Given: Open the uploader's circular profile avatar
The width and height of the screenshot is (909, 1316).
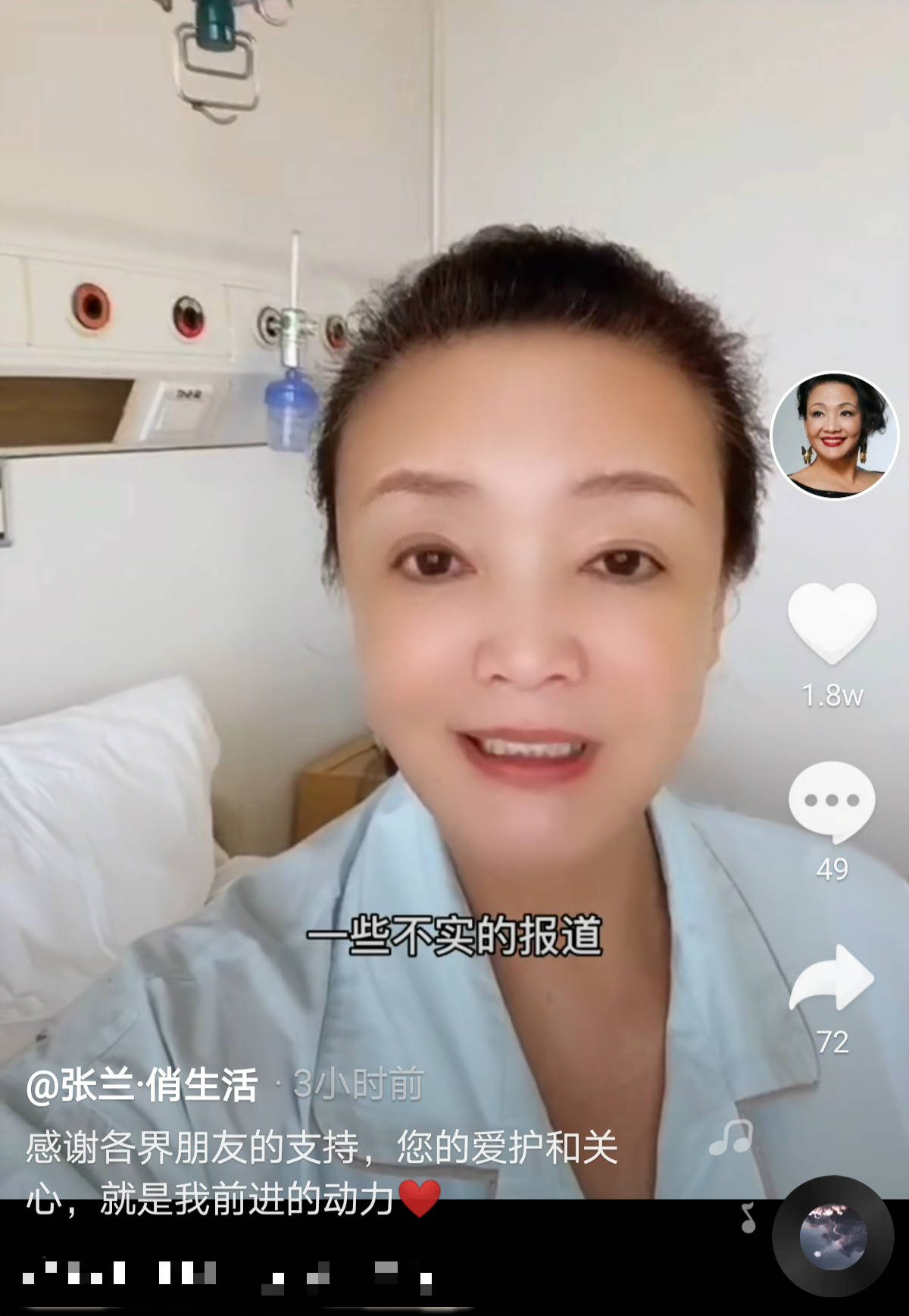Looking at the screenshot, I should (831, 432).
